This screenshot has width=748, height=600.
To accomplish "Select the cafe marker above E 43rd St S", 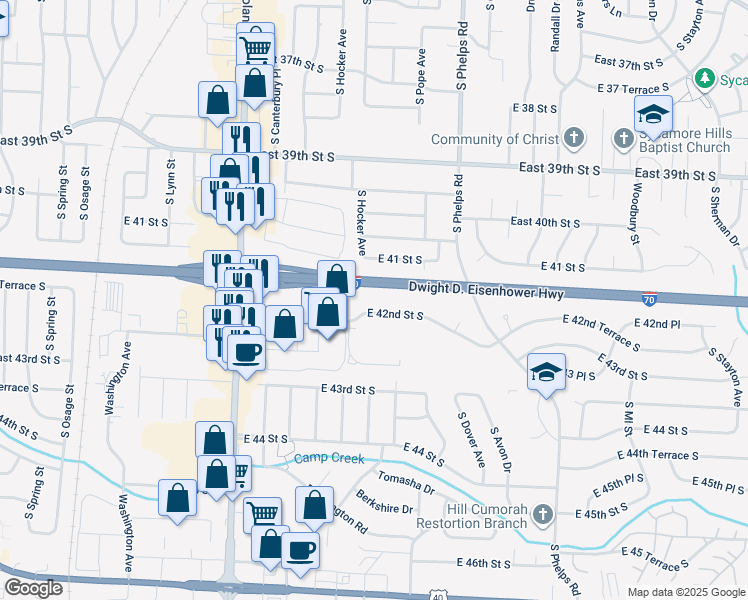I will click(246, 352).
